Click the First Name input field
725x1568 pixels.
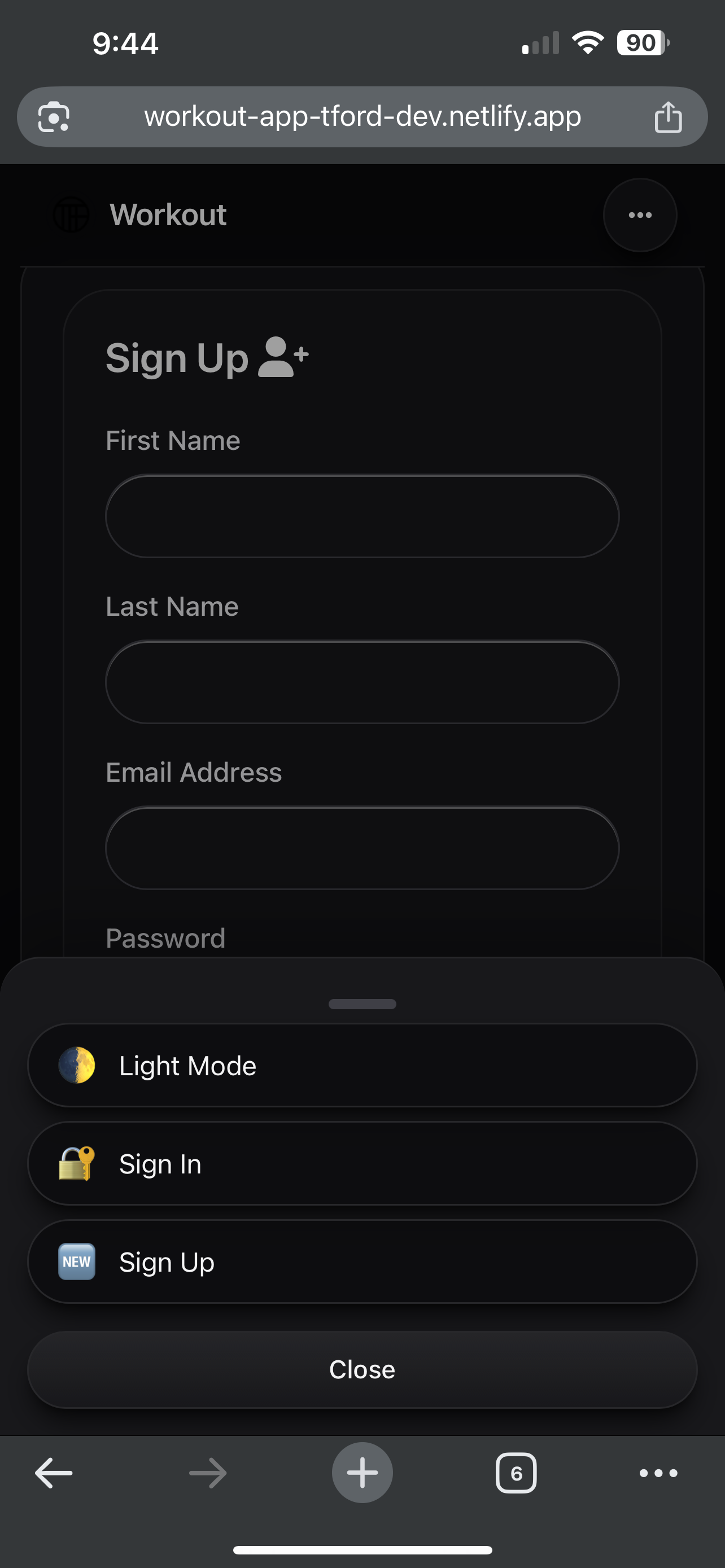tap(362, 515)
